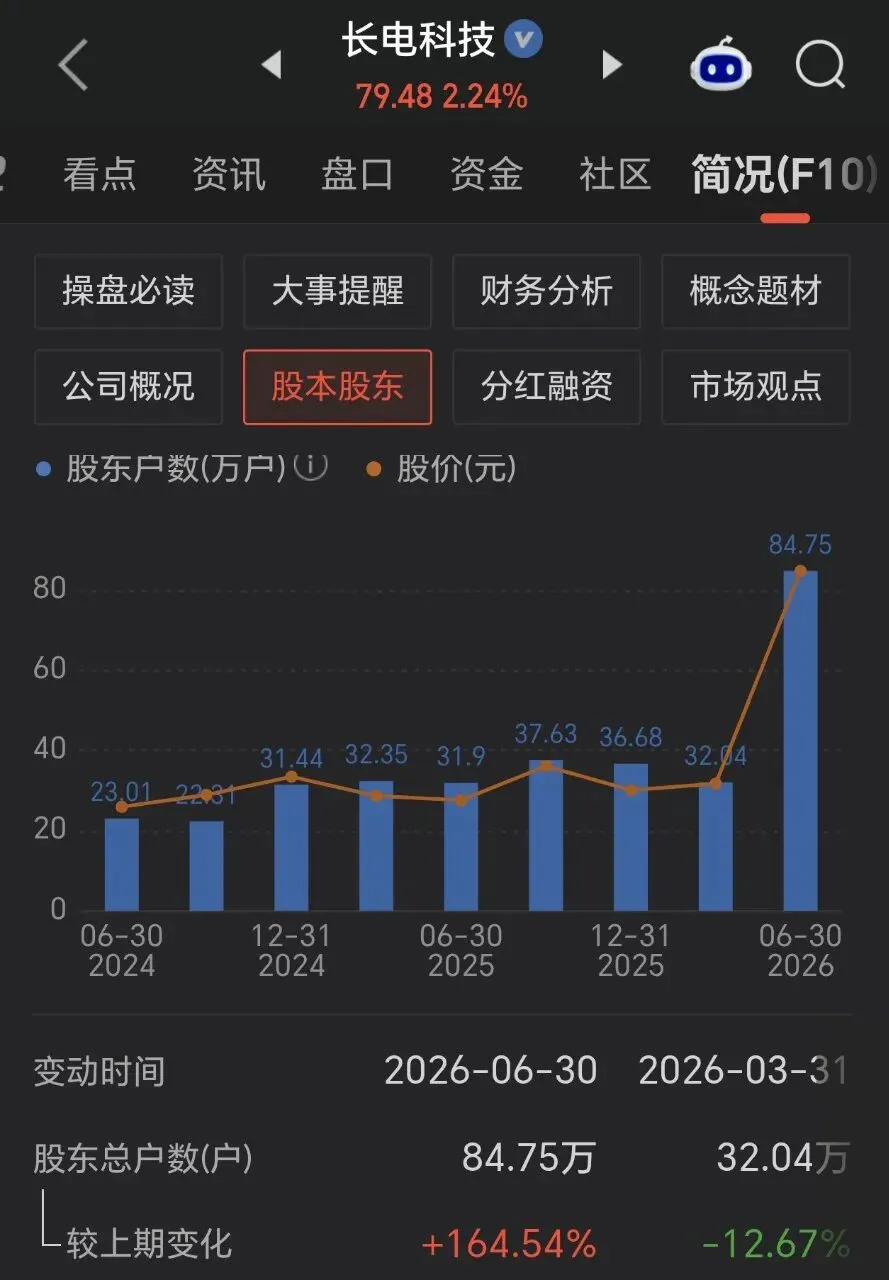Switch to the next stock with right triangle
The image size is (889, 1280).
point(611,66)
